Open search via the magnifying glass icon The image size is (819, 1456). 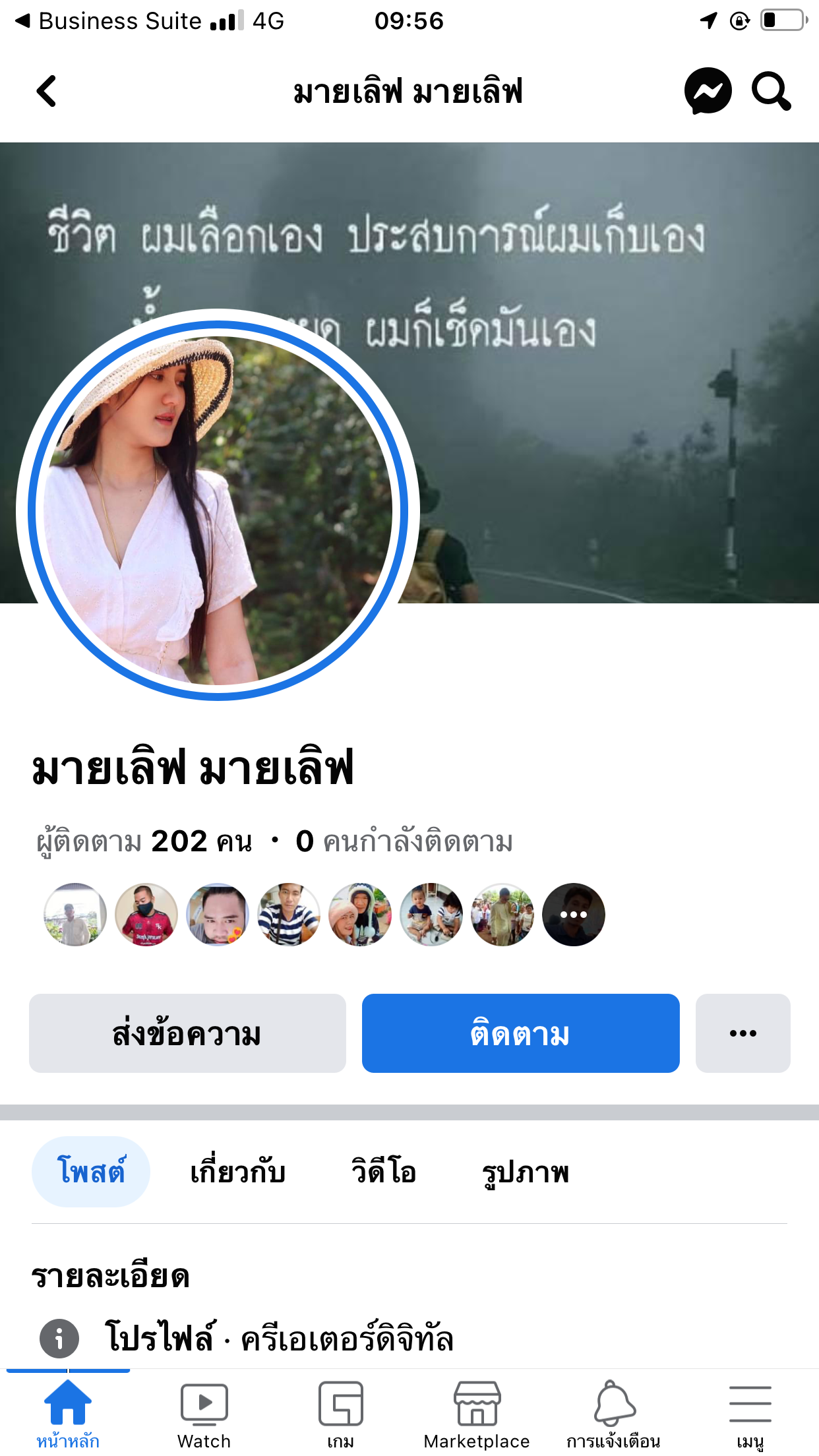point(770,91)
